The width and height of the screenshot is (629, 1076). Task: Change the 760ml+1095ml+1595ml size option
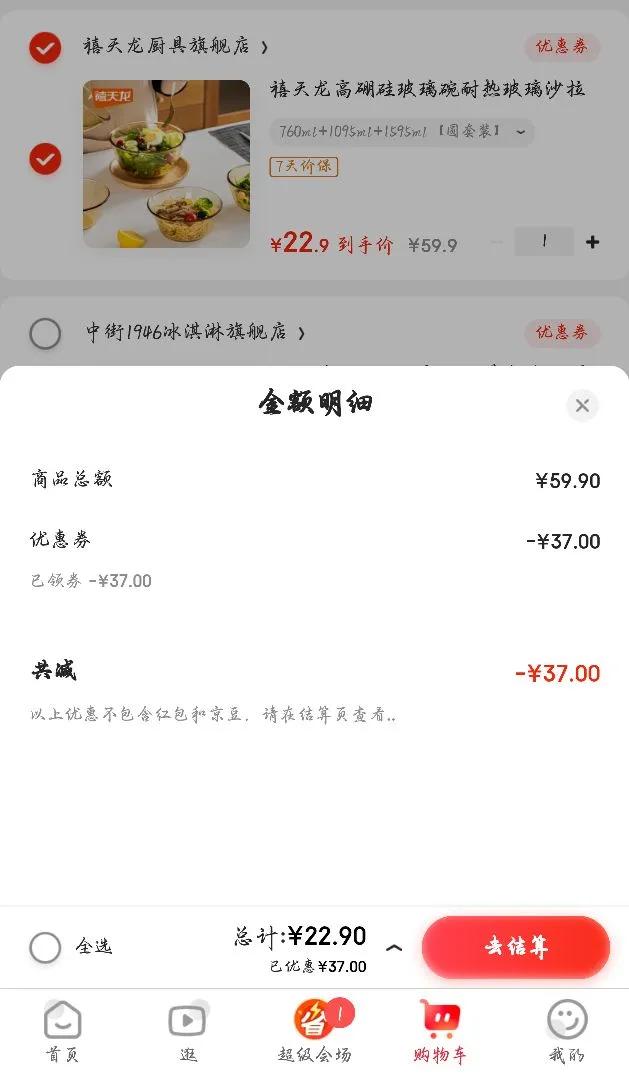click(401, 132)
